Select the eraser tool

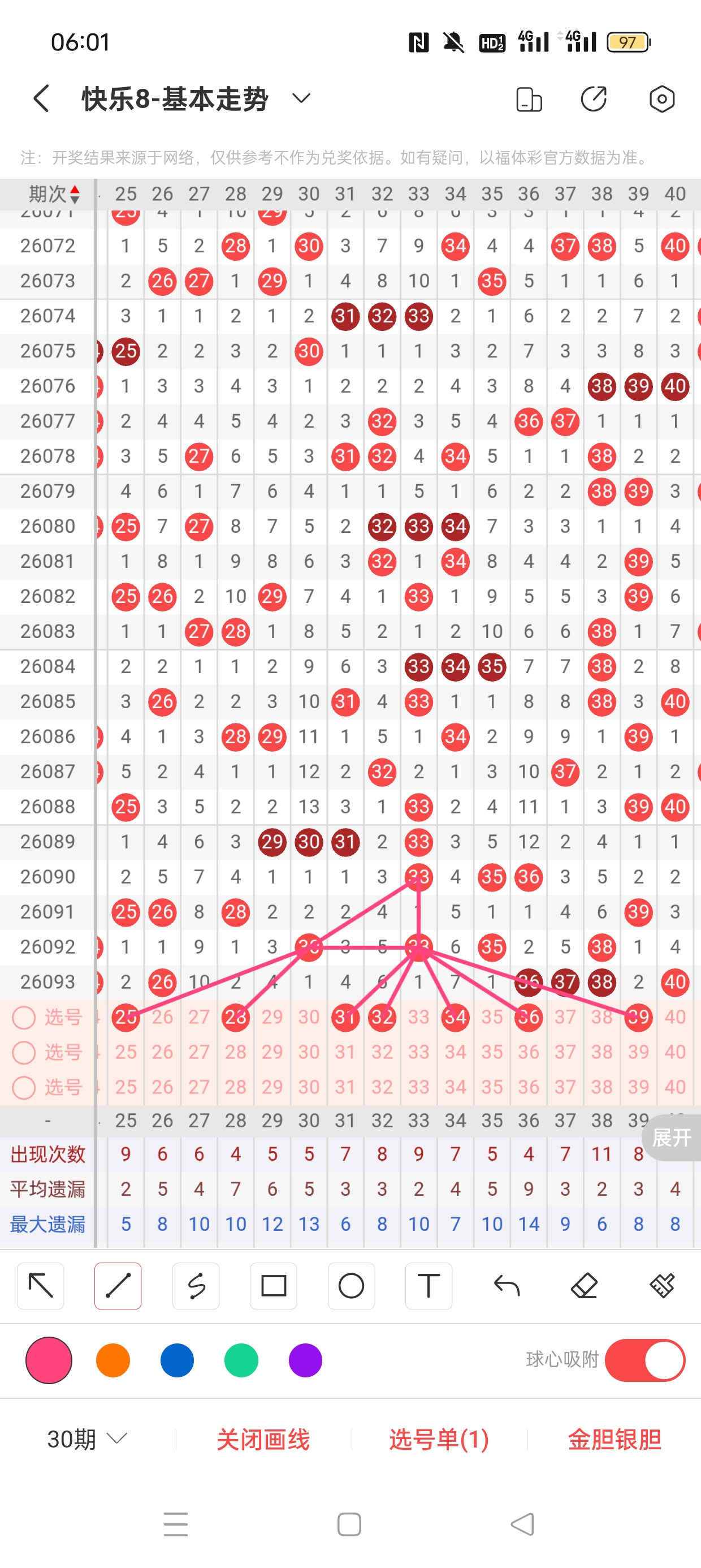(584, 1286)
